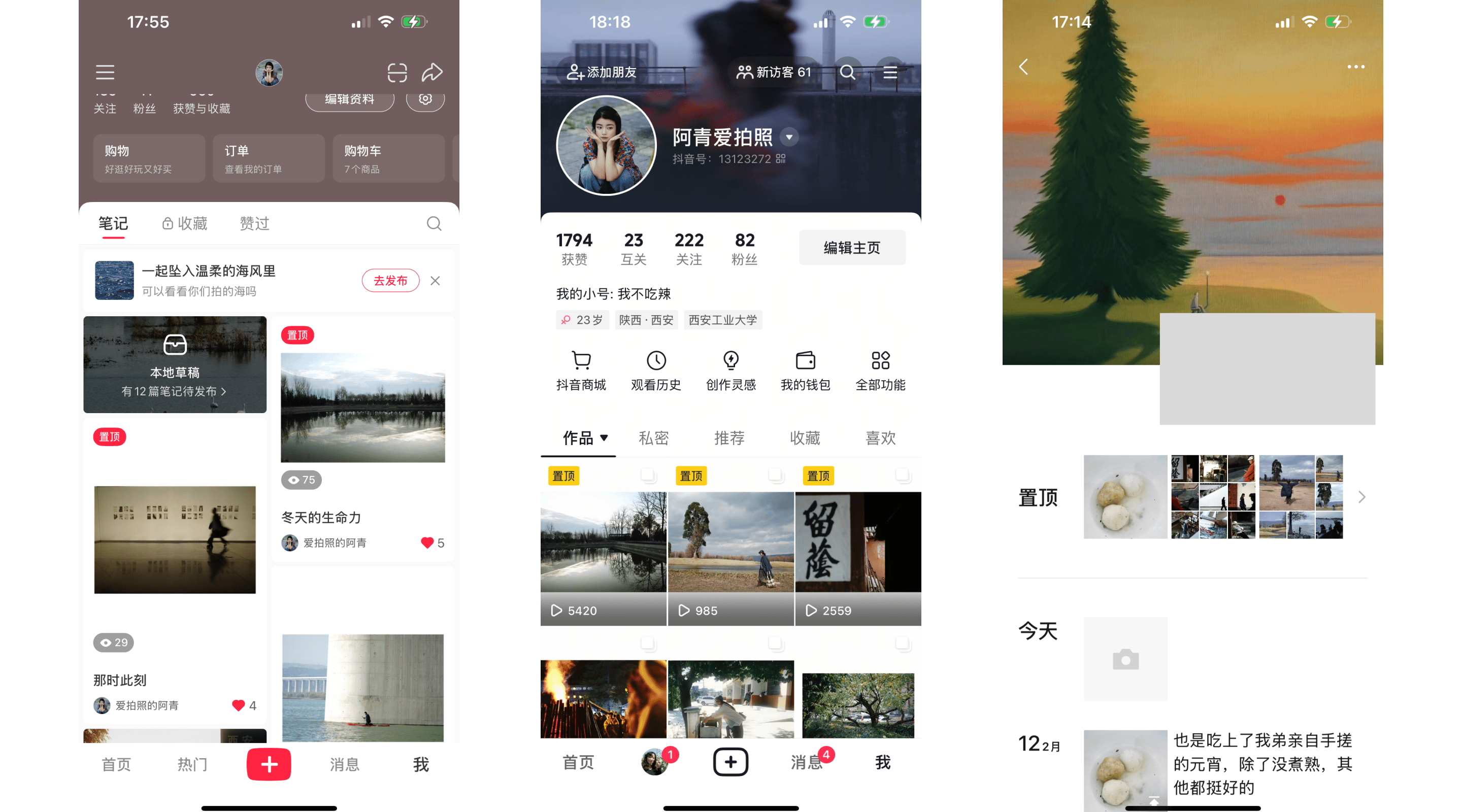The height and width of the screenshot is (812, 1462).
Task: Tap the camera tile next to 今天
Action: point(1125,659)
